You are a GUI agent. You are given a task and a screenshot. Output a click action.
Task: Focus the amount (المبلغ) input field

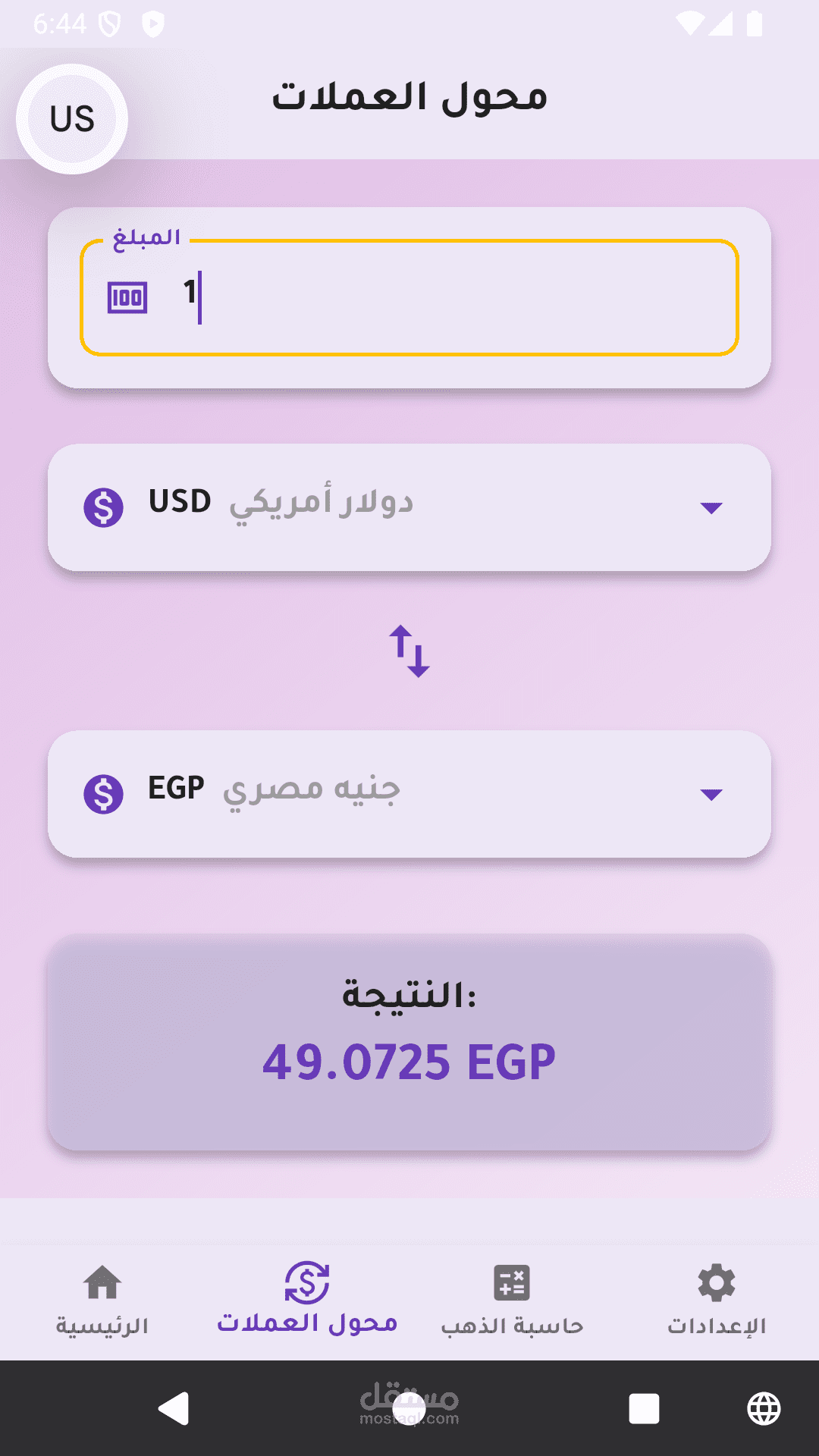[x=409, y=297]
